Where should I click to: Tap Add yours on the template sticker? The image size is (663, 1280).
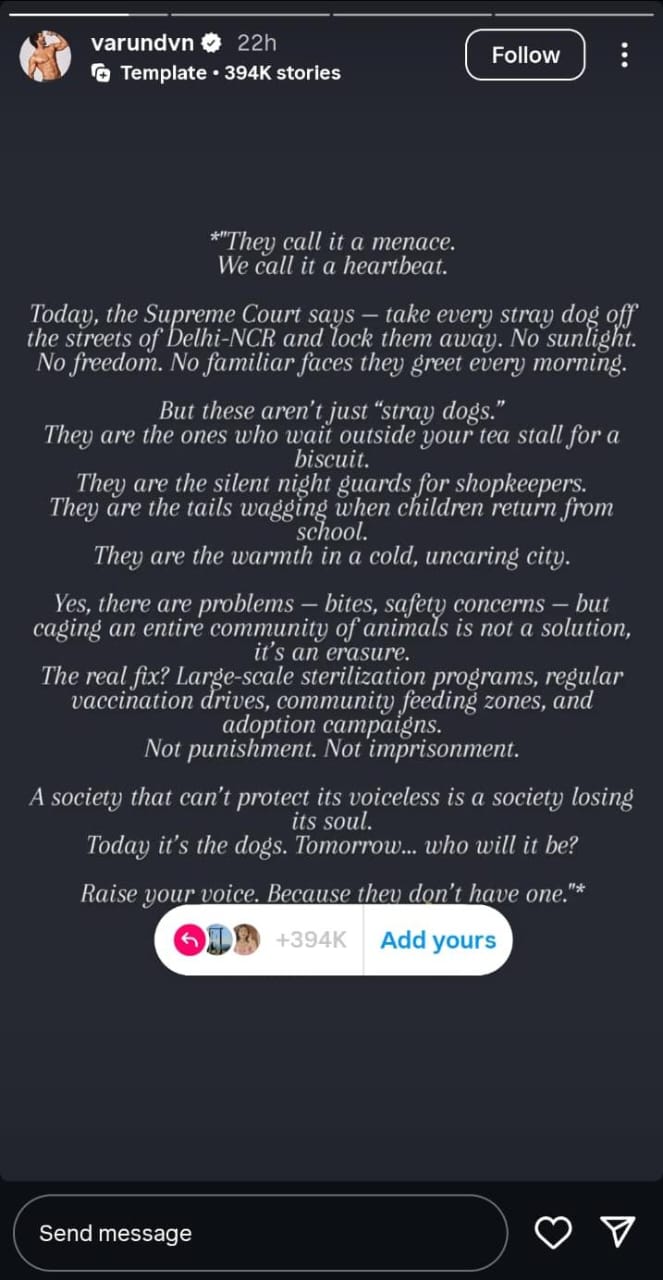click(438, 940)
